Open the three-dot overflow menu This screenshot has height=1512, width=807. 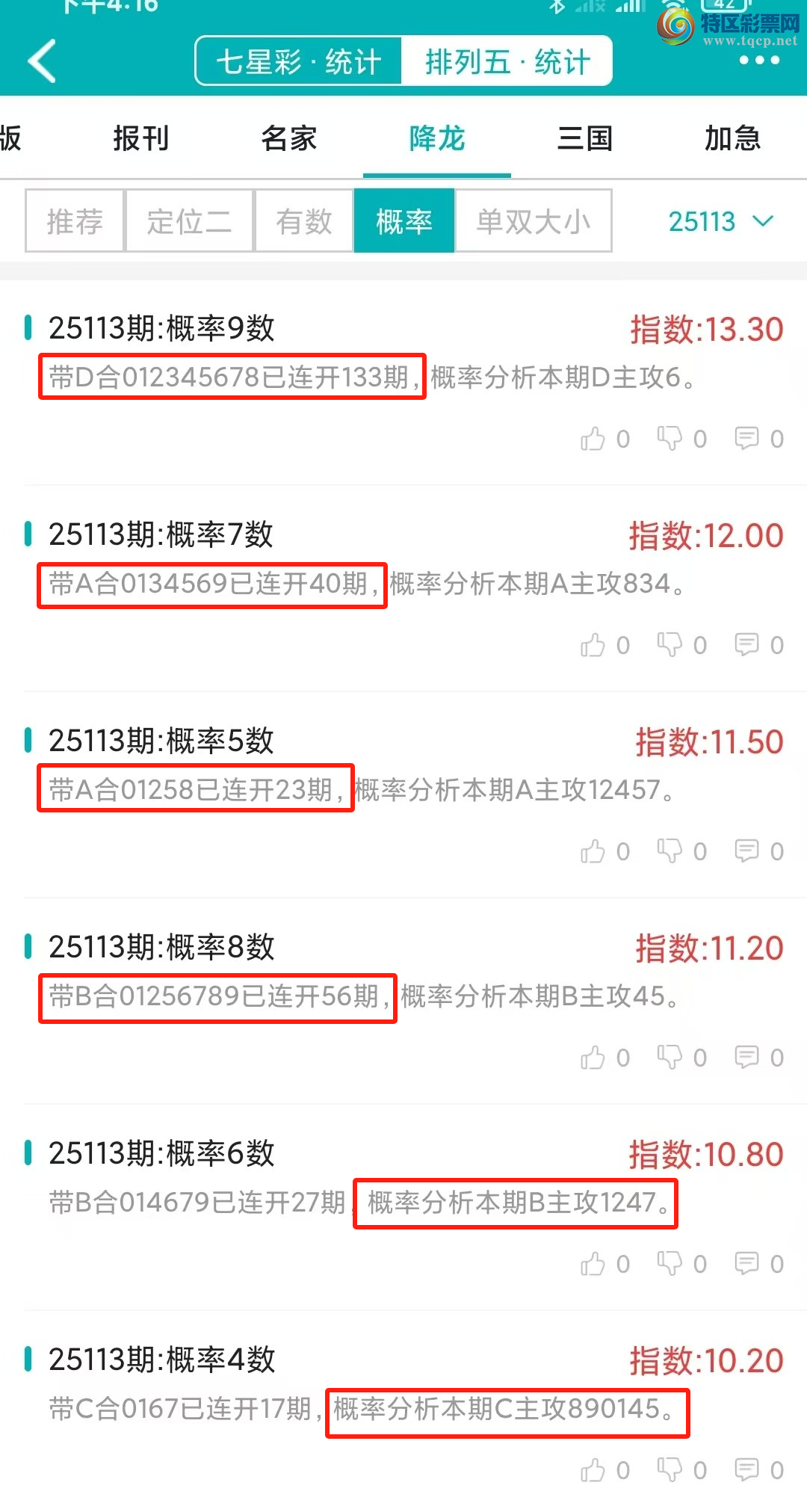[758, 61]
